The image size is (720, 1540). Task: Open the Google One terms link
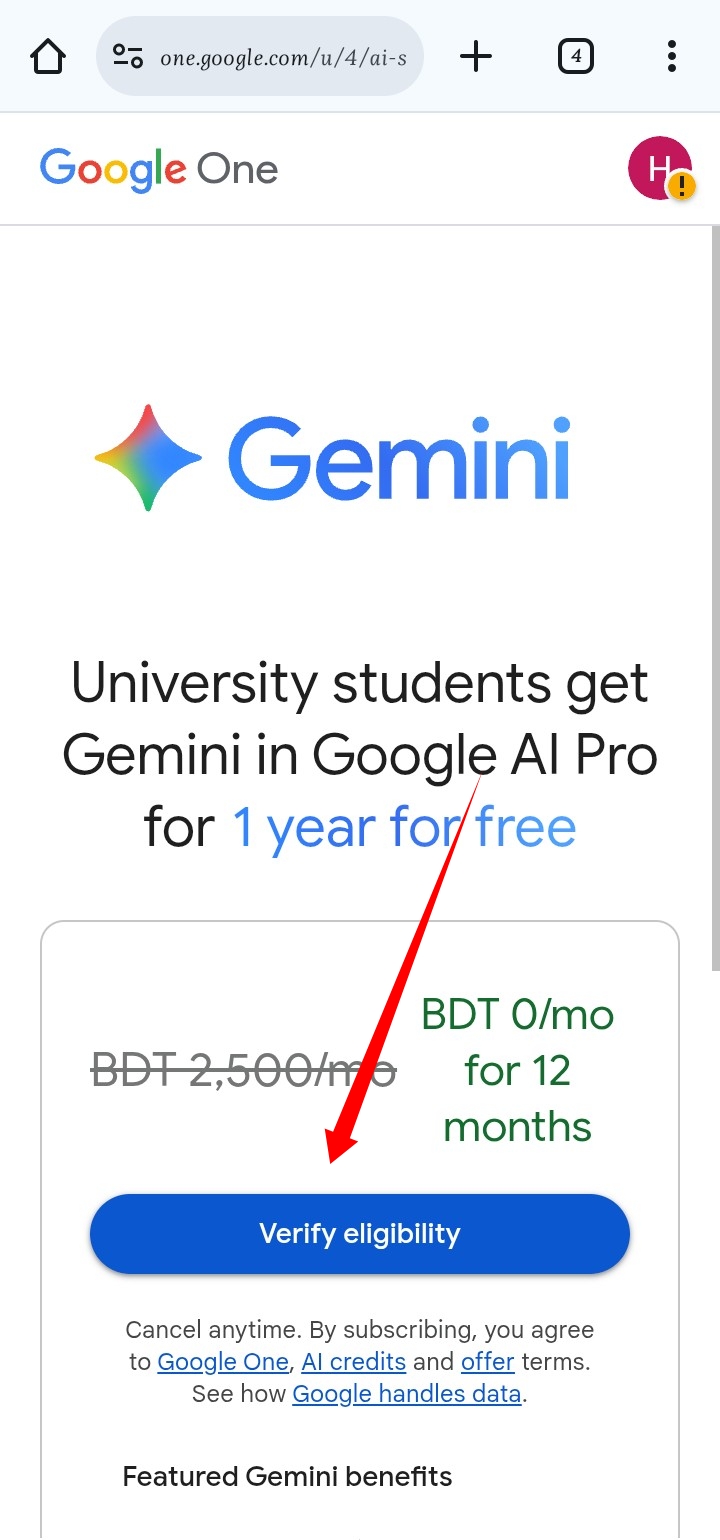point(223,1362)
